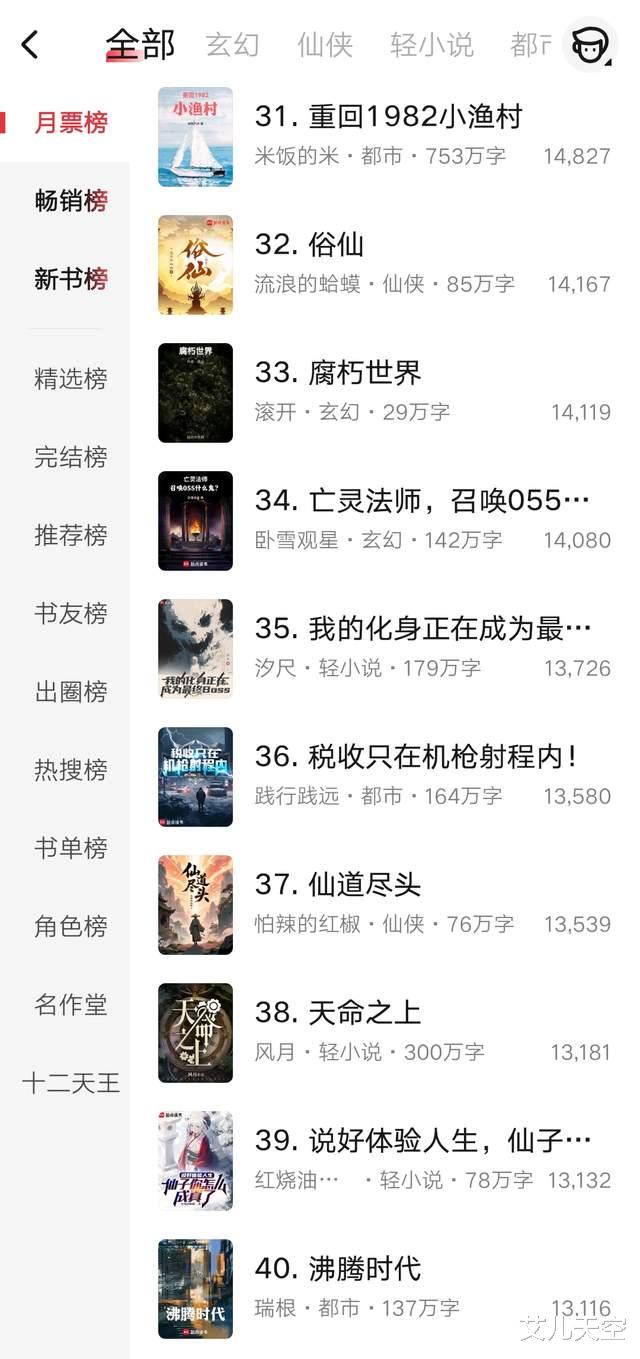Switch to the 仙侠 category tab

coord(325,44)
